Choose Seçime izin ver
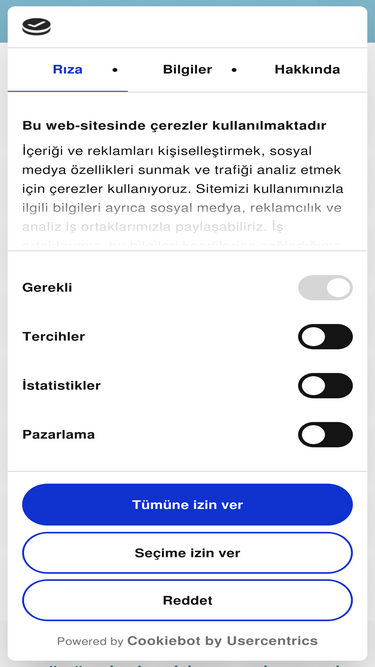 click(x=188, y=553)
